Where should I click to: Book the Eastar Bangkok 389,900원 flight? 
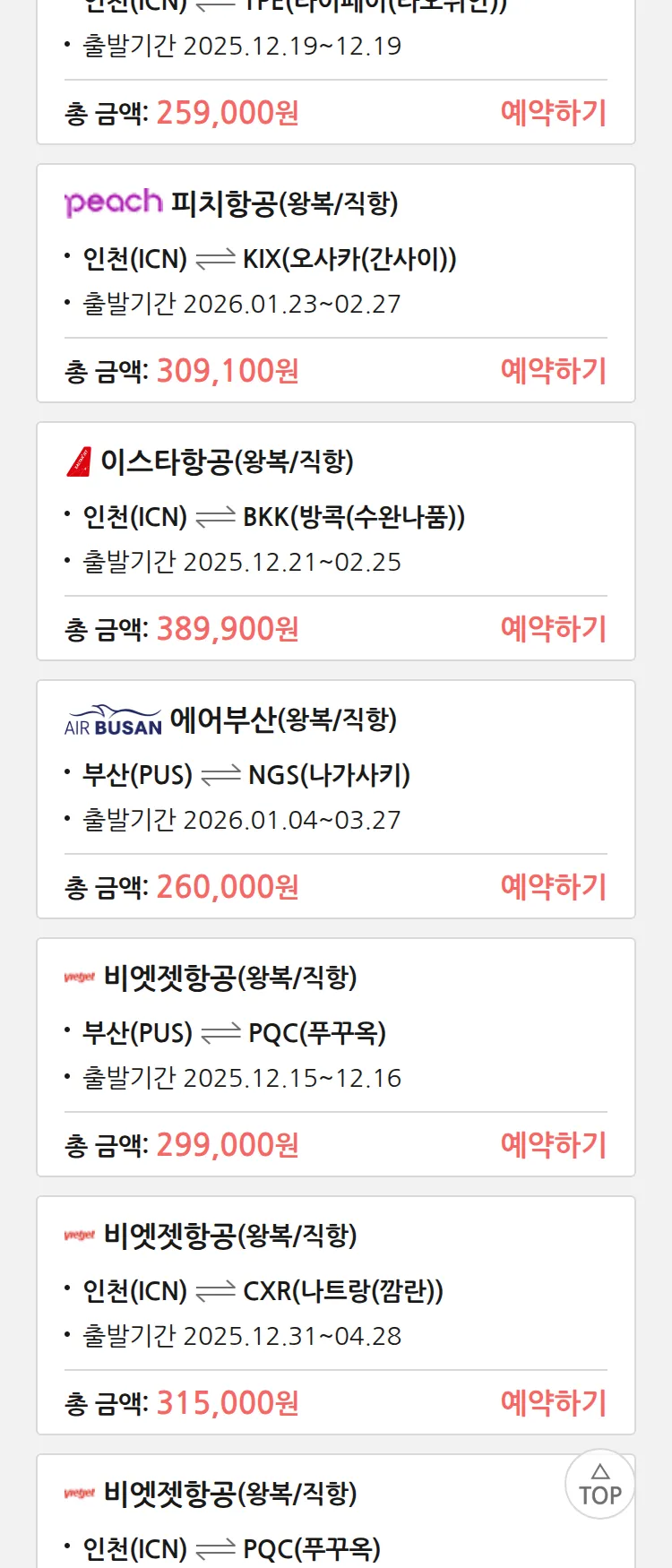pyautogui.click(x=553, y=629)
